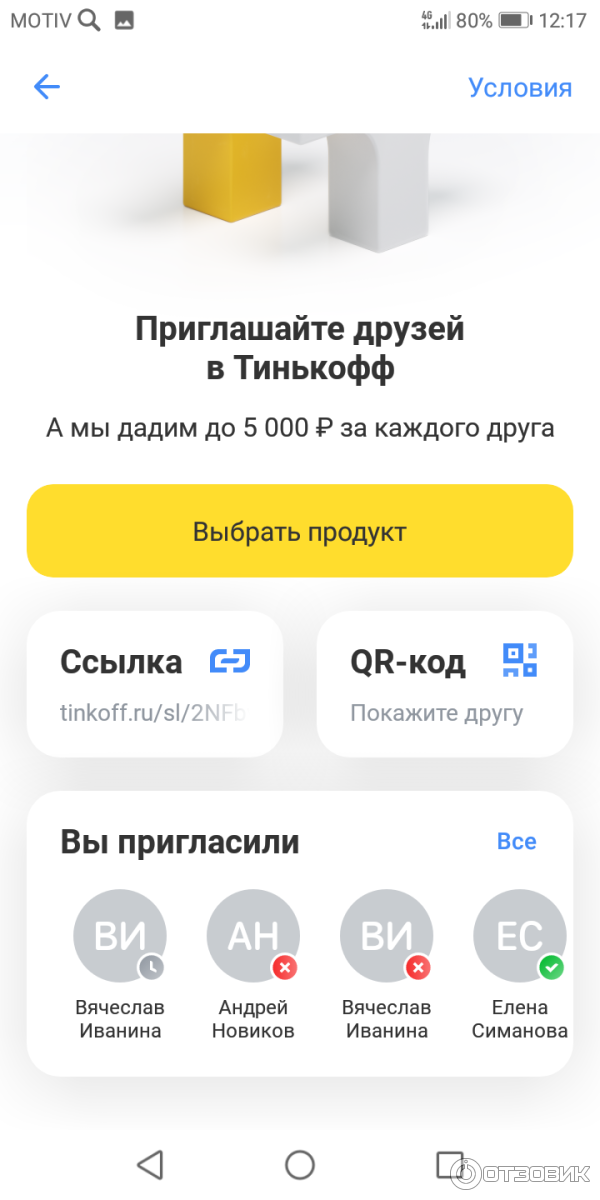
Task: Open the Ссылка referral link card
Action: [155, 684]
